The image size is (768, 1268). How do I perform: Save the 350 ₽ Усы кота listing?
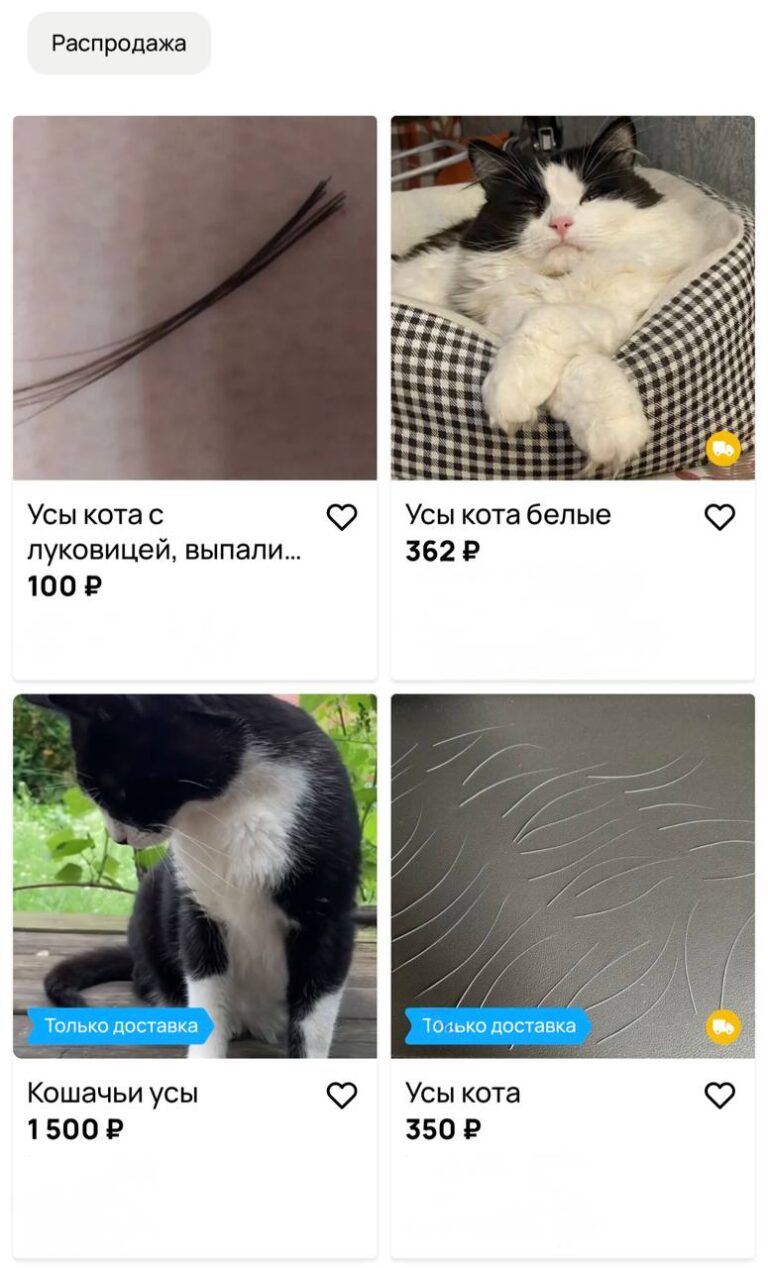[x=720, y=1095]
